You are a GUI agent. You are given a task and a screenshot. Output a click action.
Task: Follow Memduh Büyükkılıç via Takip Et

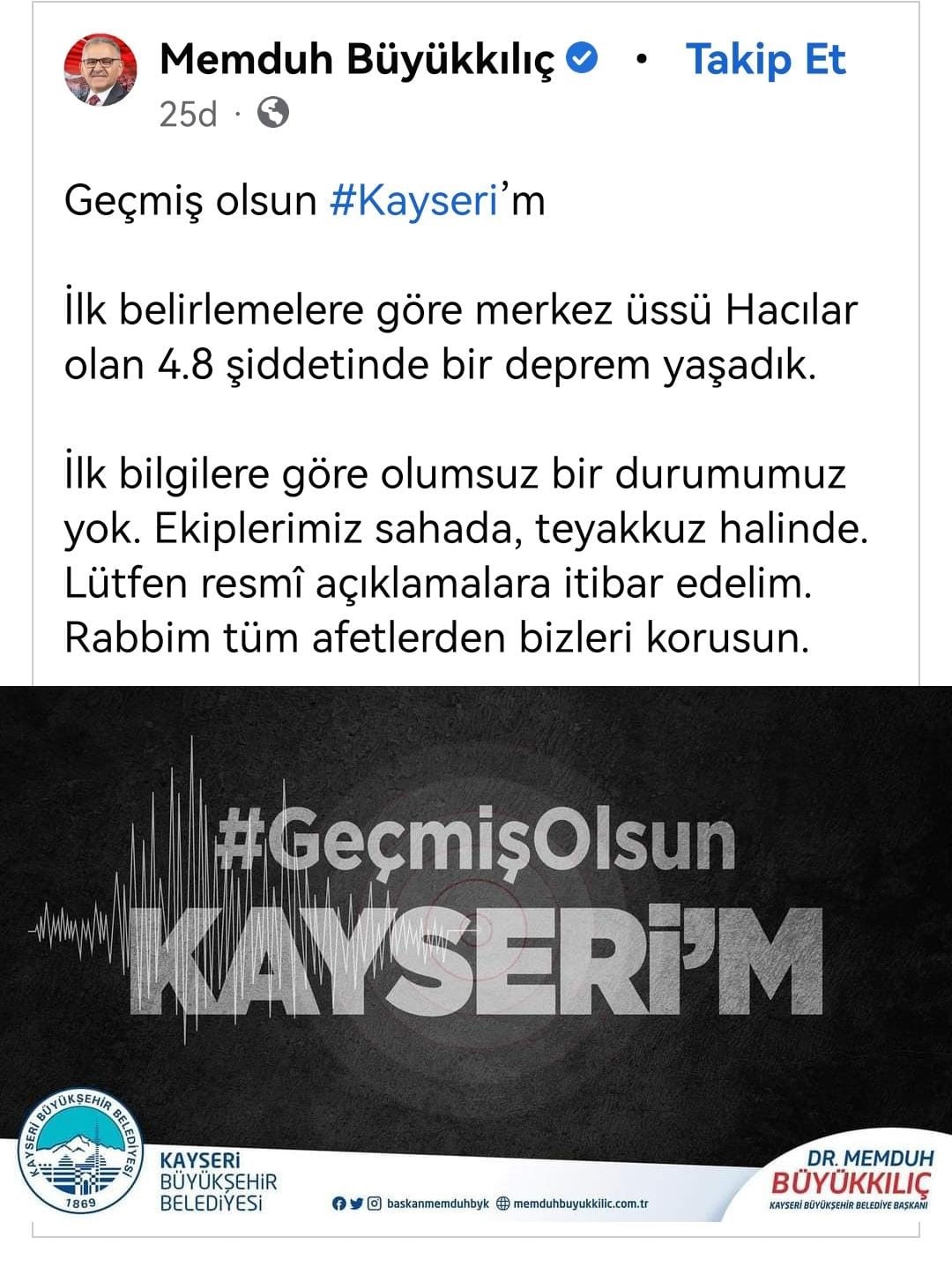click(765, 60)
